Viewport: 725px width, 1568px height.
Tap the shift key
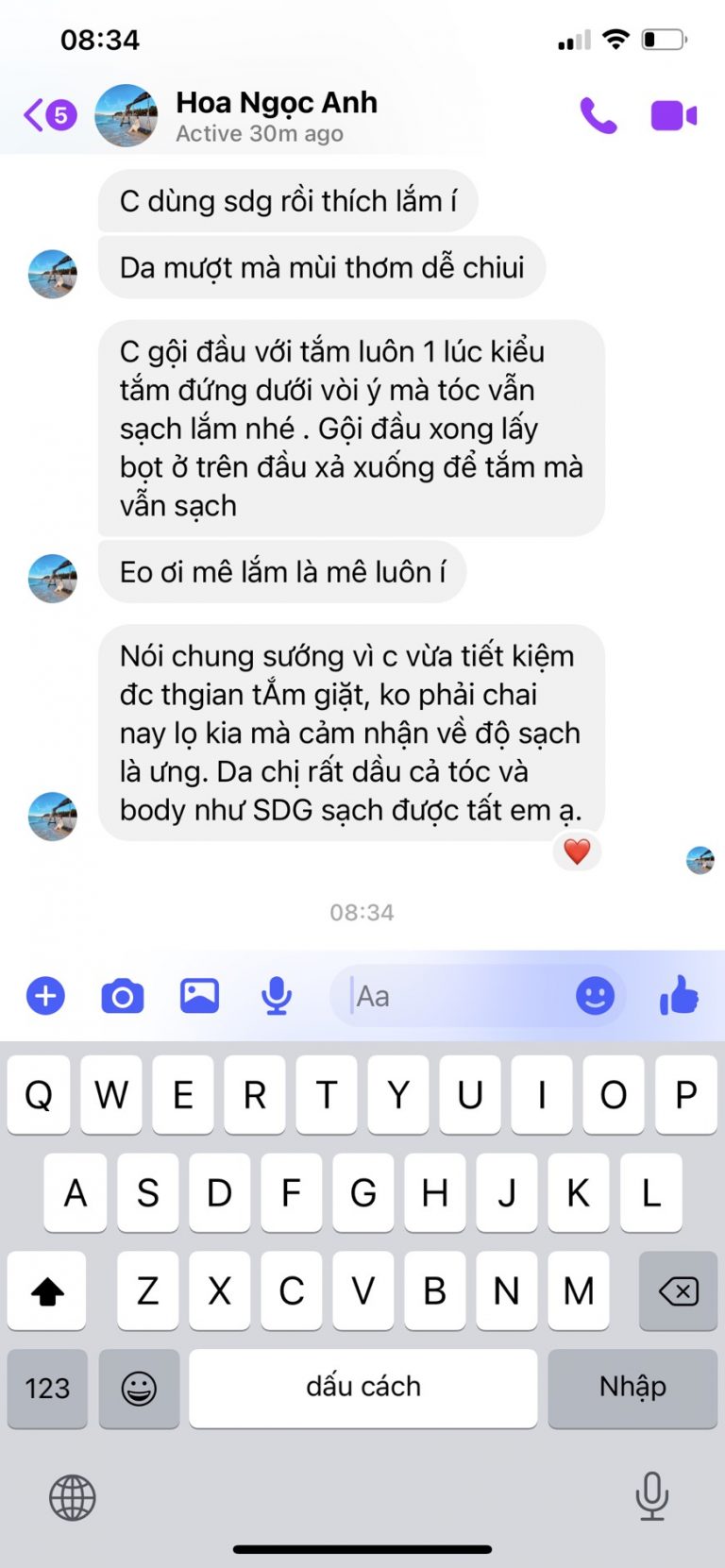coord(47,1290)
